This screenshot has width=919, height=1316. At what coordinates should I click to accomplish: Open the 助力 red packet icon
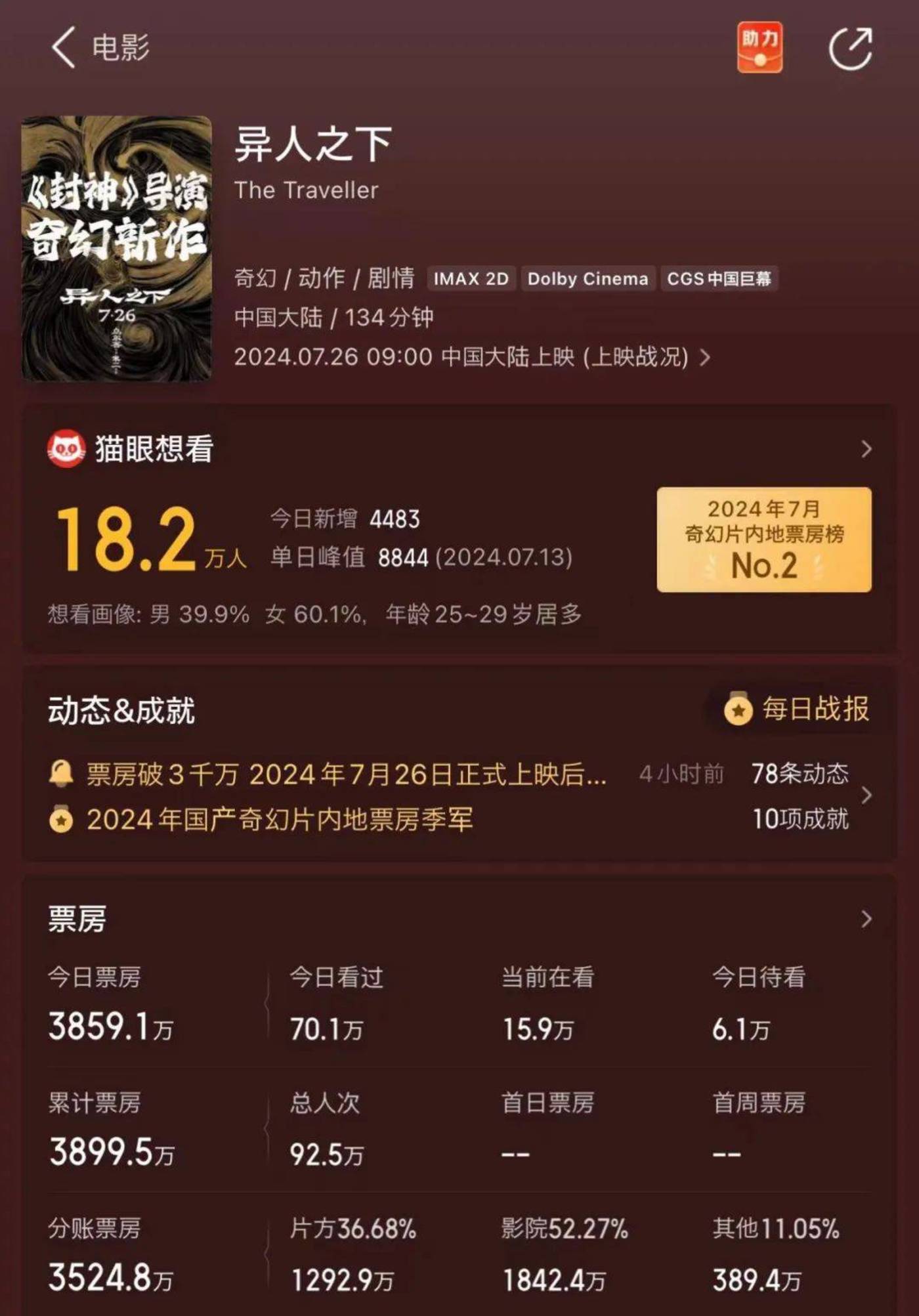[x=759, y=47]
